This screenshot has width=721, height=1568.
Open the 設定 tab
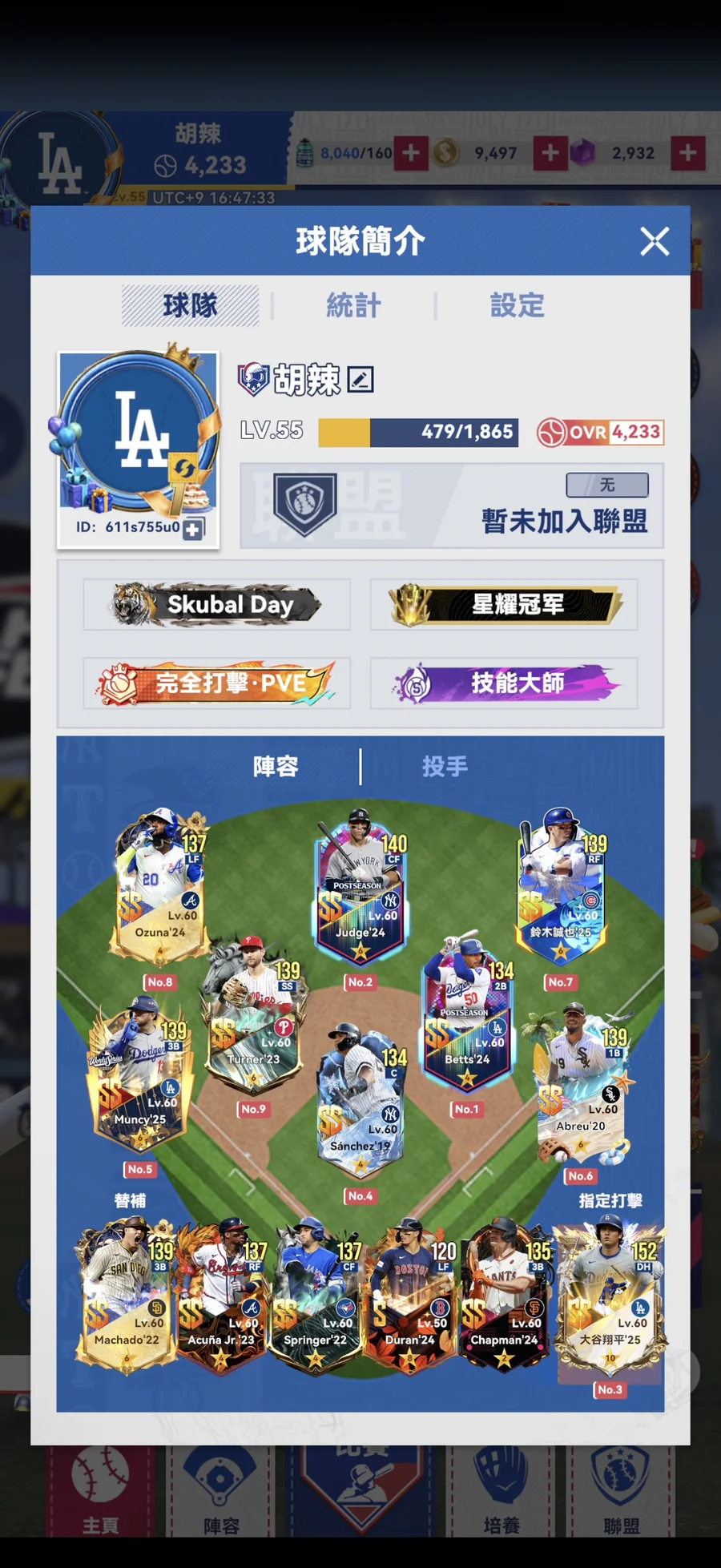(x=517, y=305)
